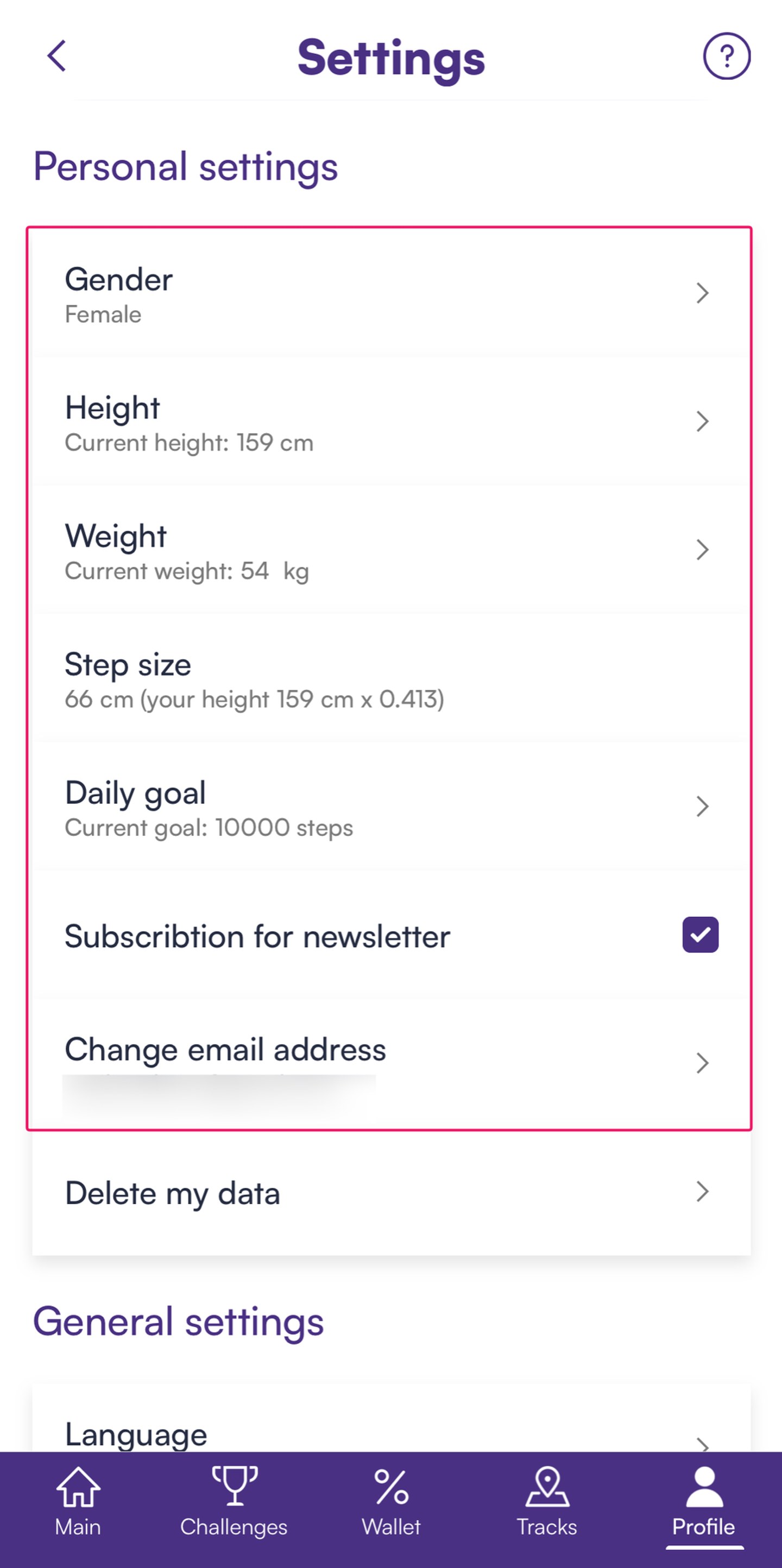Open the Daily goal setting
Image resolution: width=782 pixels, height=1568 pixels.
point(390,807)
